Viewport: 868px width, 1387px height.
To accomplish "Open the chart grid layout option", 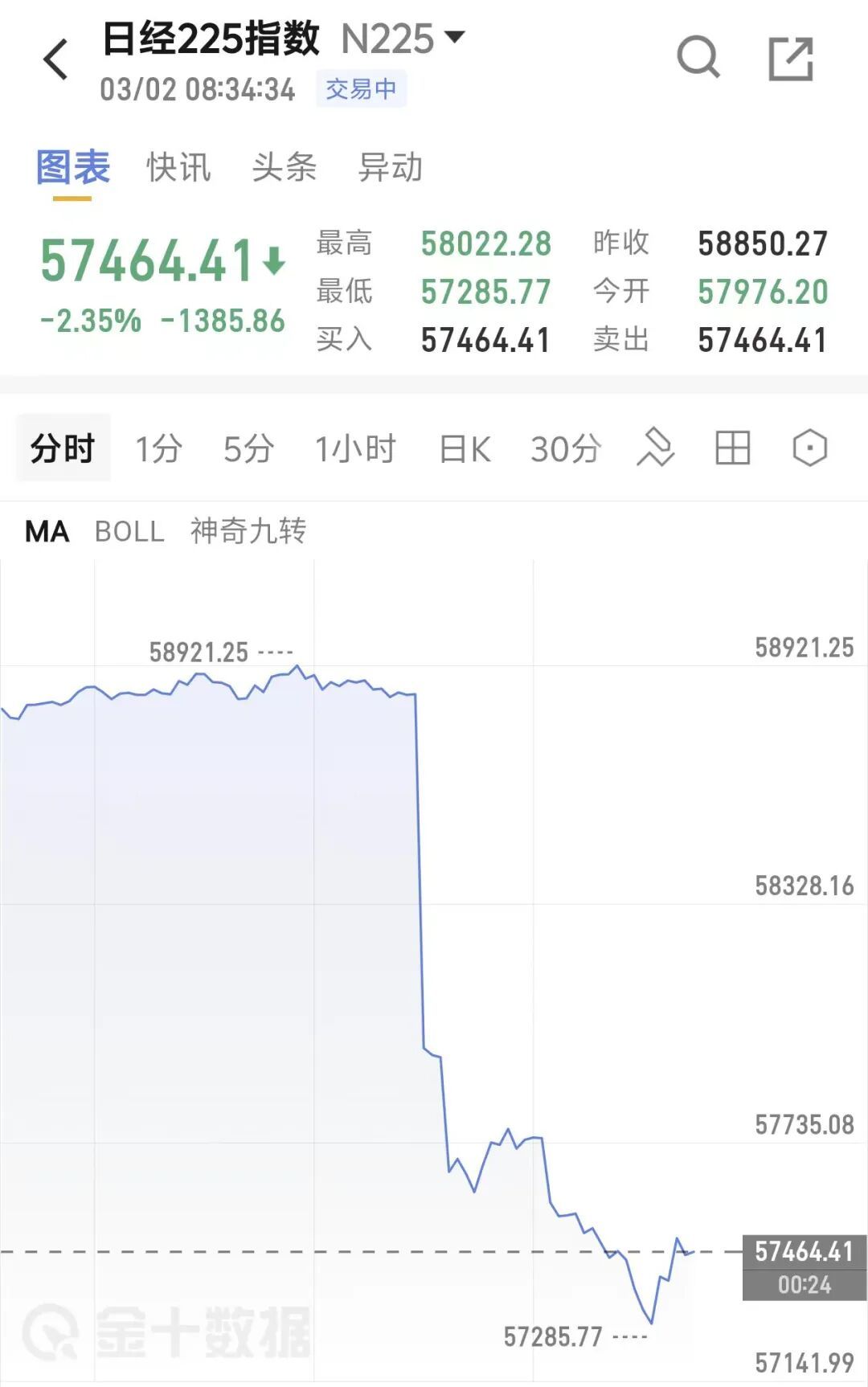I will click(x=732, y=448).
